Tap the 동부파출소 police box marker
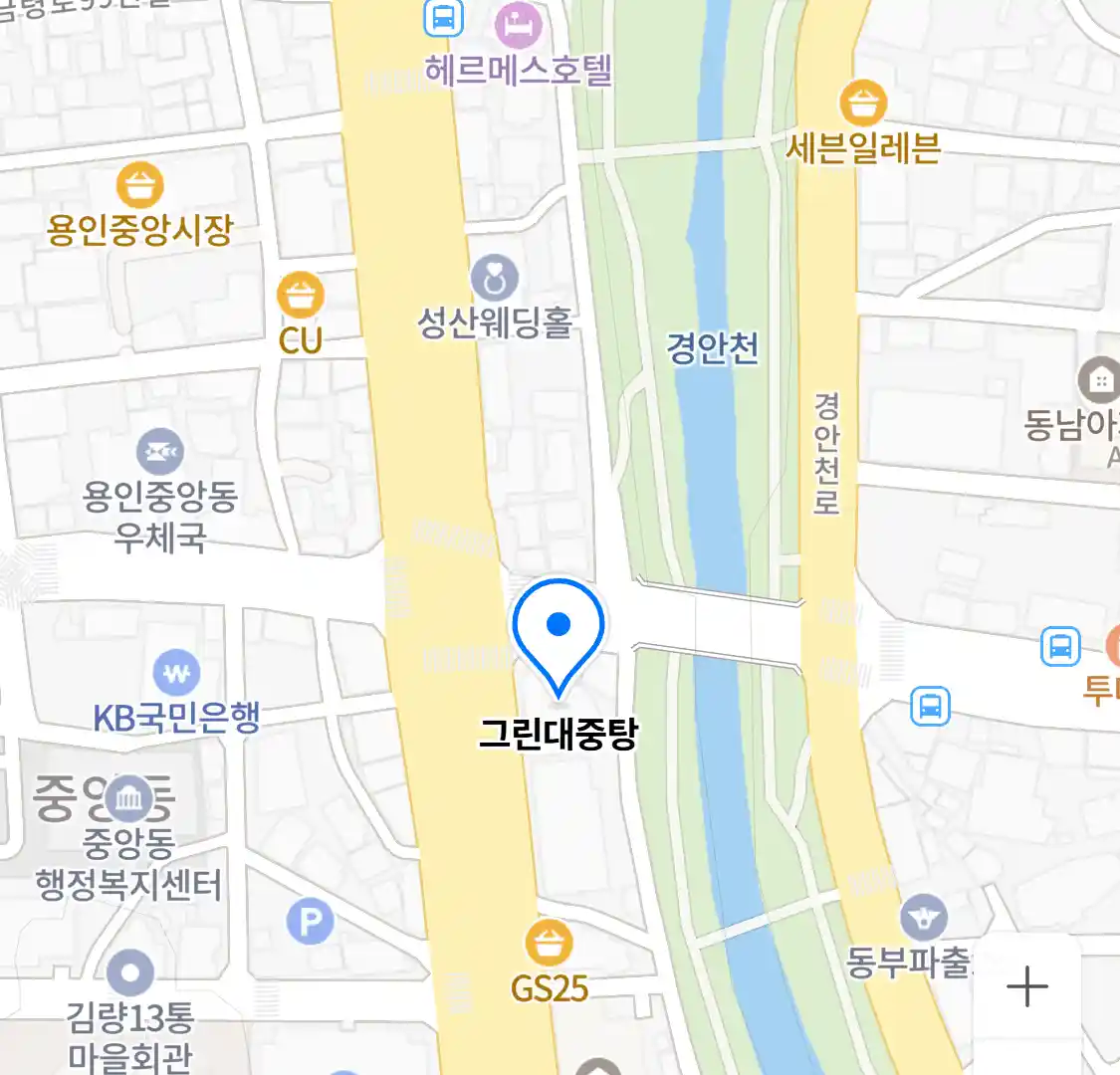1120x1075 pixels. coord(923,918)
